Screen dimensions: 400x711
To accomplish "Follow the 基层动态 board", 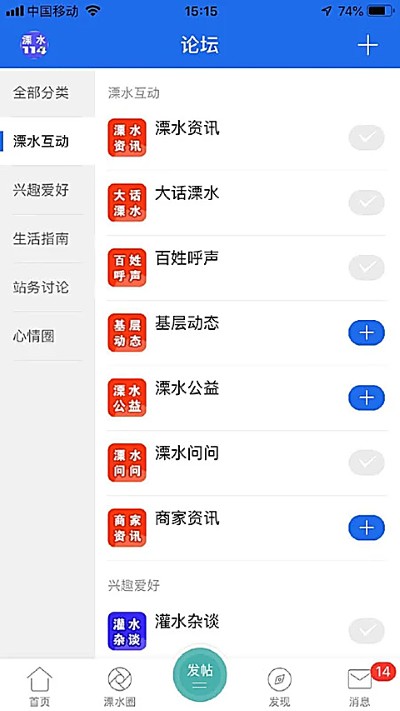I will pos(366,333).
